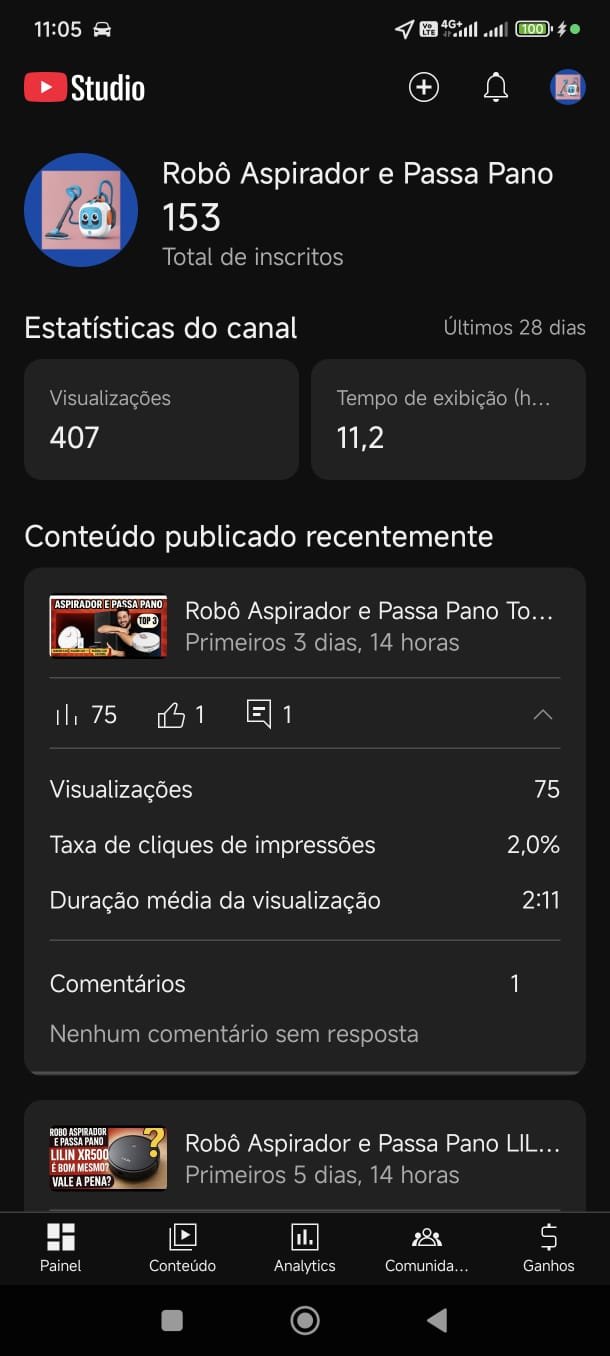Collapse the first video's stats chevron
This screenshot has height=1356, width=610.
[542, 715]
